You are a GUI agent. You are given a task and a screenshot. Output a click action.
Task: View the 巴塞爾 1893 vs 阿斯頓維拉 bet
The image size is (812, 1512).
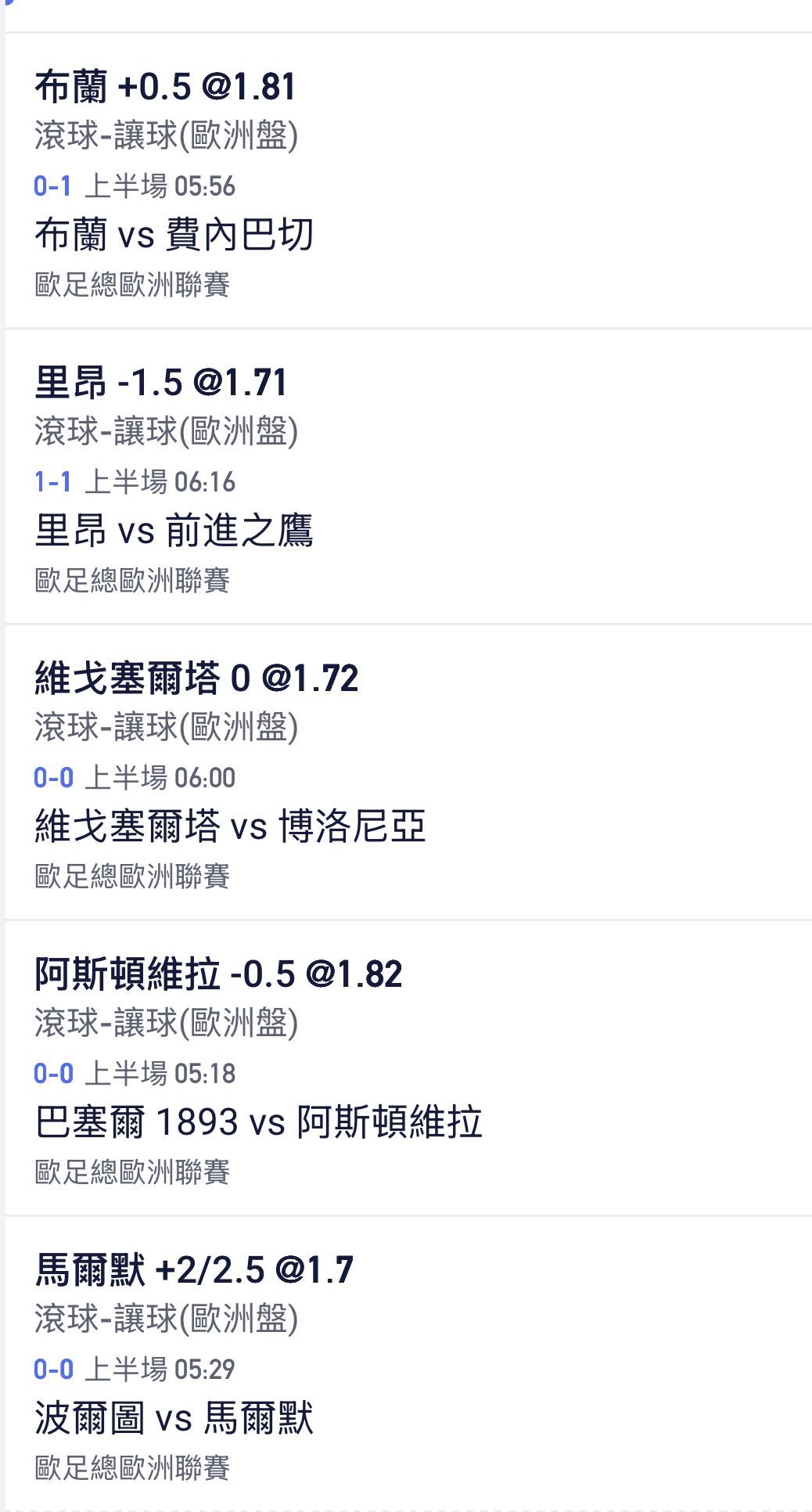258,1122
